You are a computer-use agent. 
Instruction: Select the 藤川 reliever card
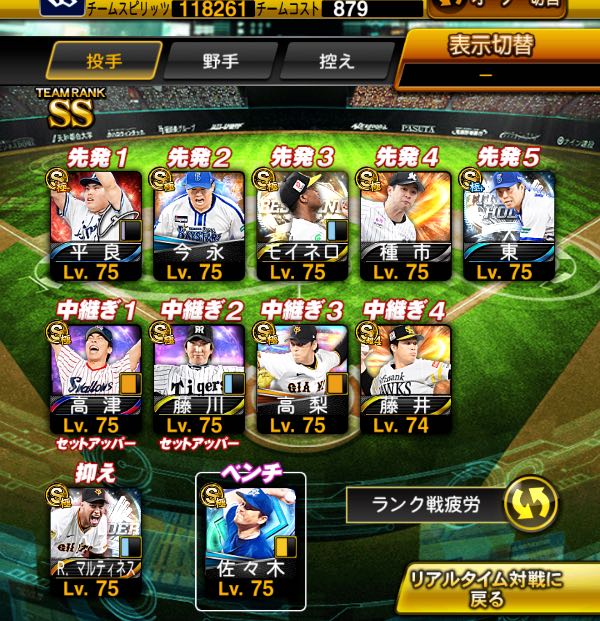point(199,379)
